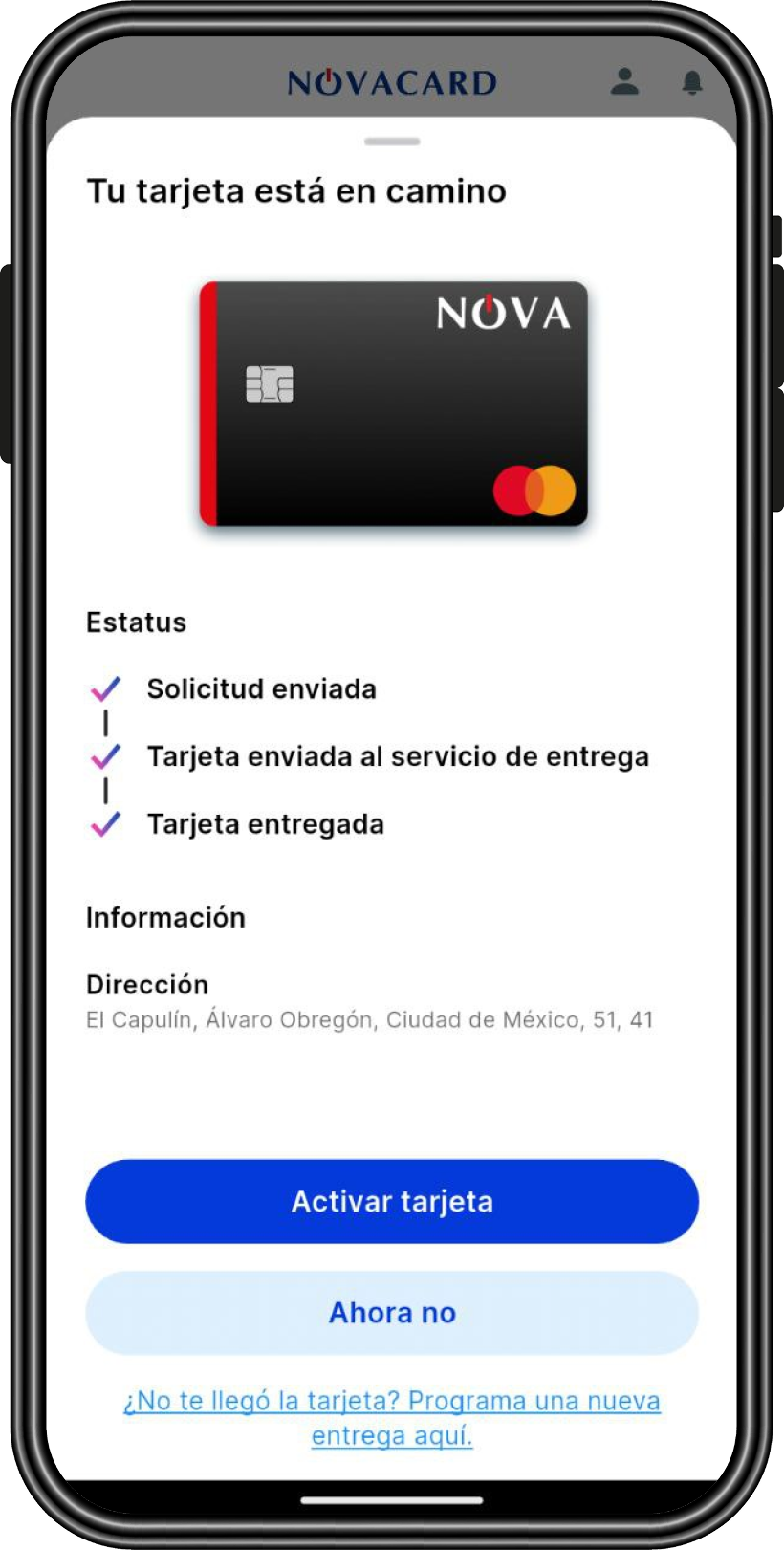Click the checkmark next to Solicitud enviada
Screen dimensions: 784x1550
pyautogui.click(x=105, y=688)
